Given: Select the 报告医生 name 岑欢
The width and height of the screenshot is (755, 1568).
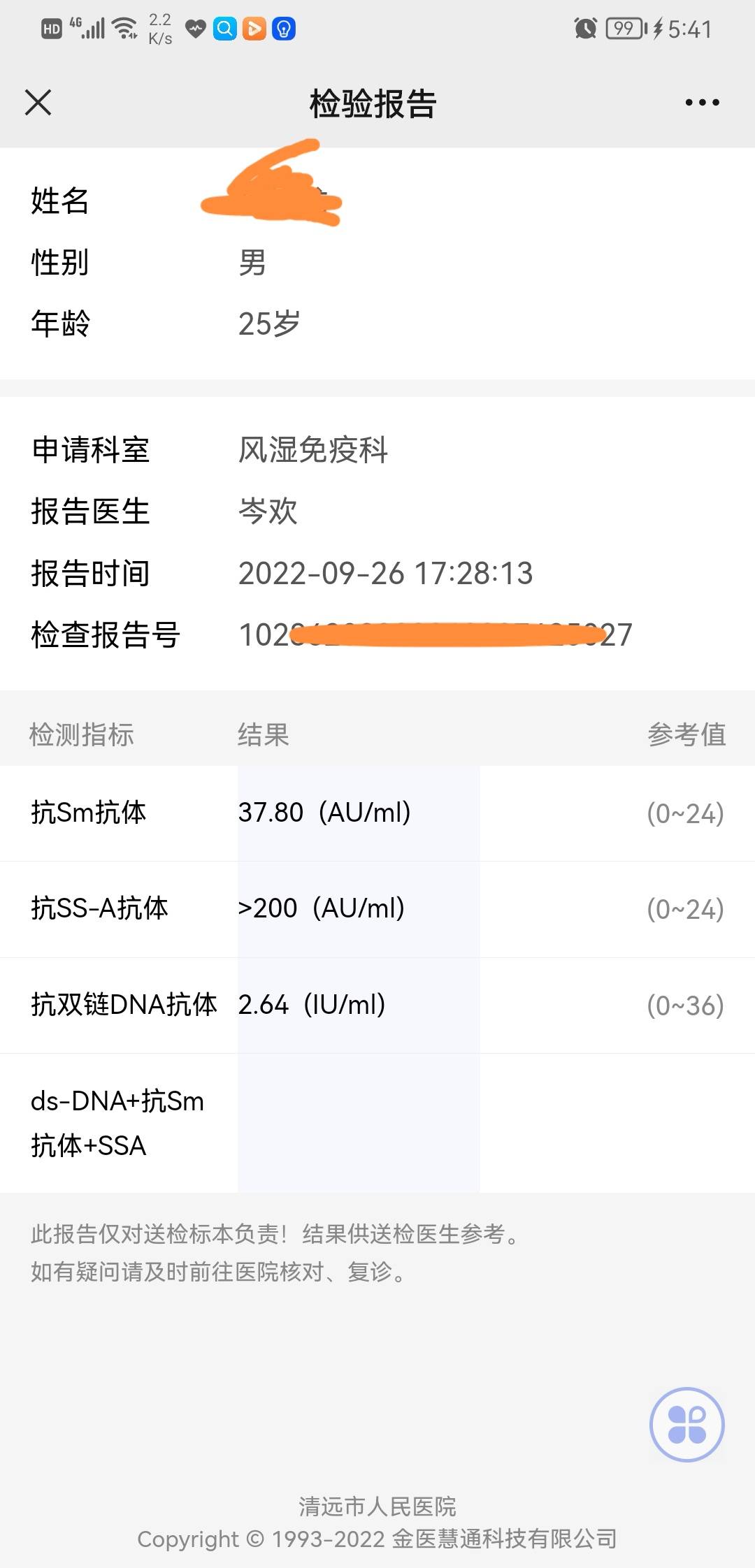Looking at the screenshot, I should pyautogui.click(x=268, y=512).
